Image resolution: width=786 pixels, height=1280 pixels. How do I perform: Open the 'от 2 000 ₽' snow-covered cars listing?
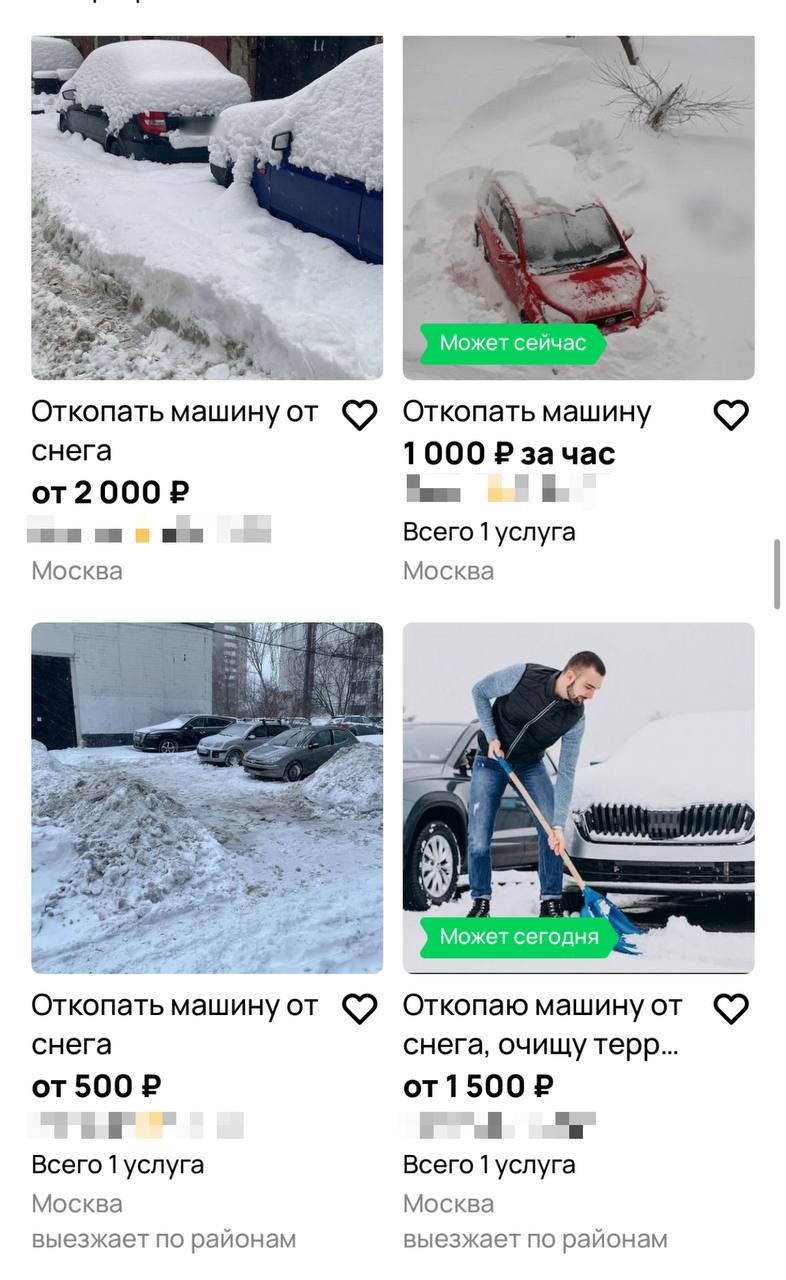click(x=206, y=208)
